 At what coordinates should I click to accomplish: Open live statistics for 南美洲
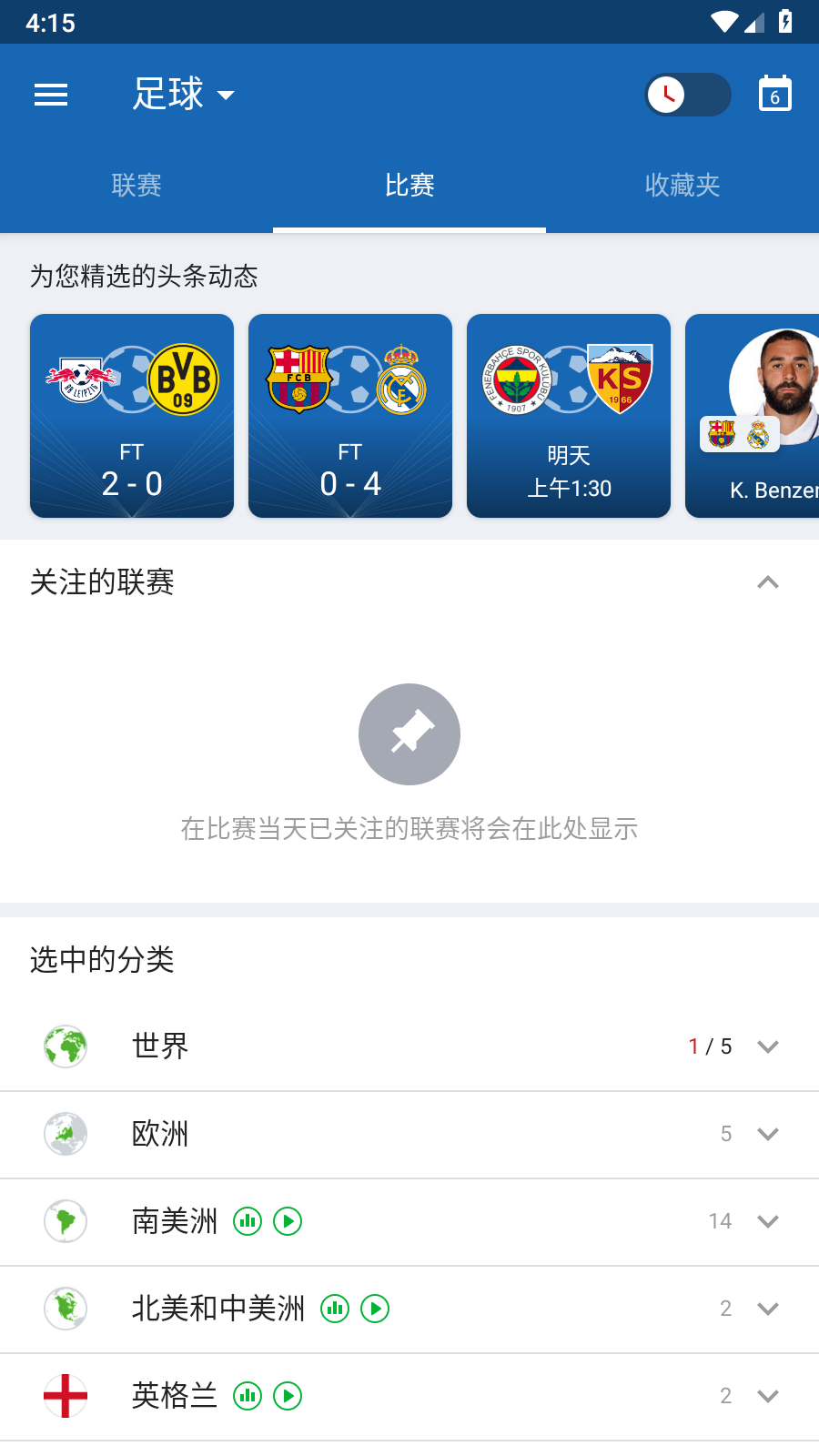pyautogui.click(x=247, y=1221)
